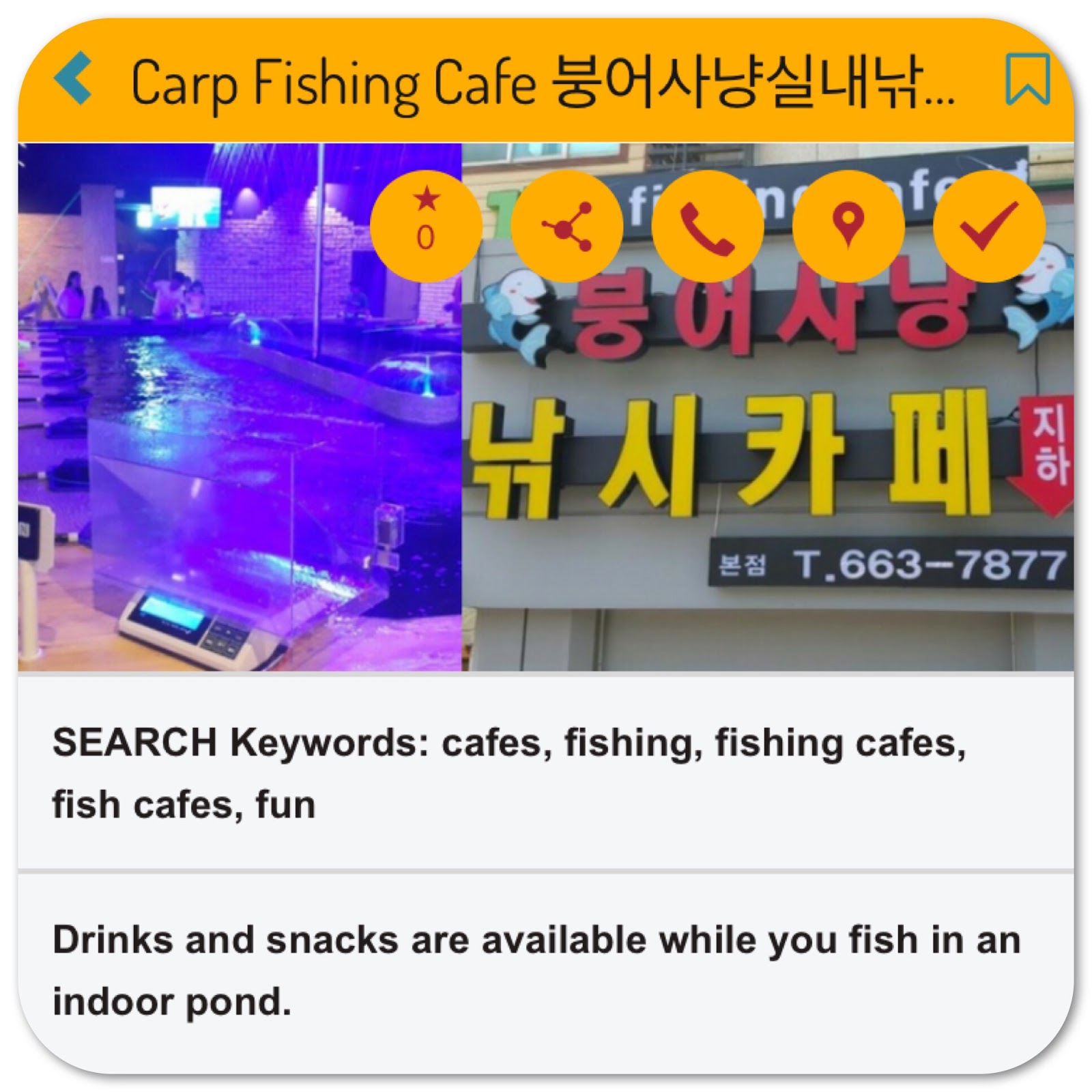Bookmark the Carp Fishing Cafe listing
Screen dimensions: 1092x1092
click(1027, 79)
